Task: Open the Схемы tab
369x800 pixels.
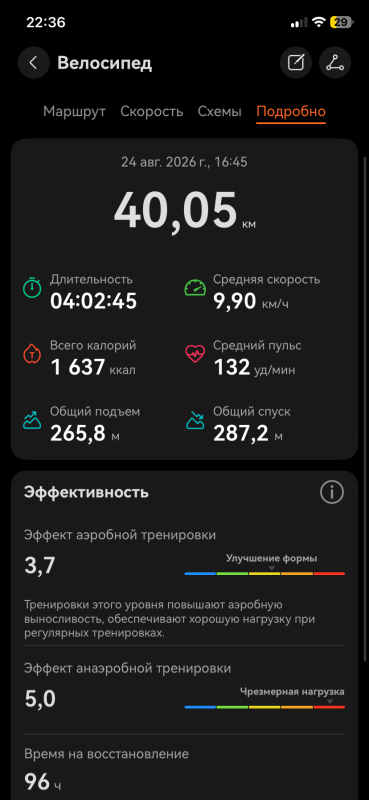Action: (x=219, y=112)
